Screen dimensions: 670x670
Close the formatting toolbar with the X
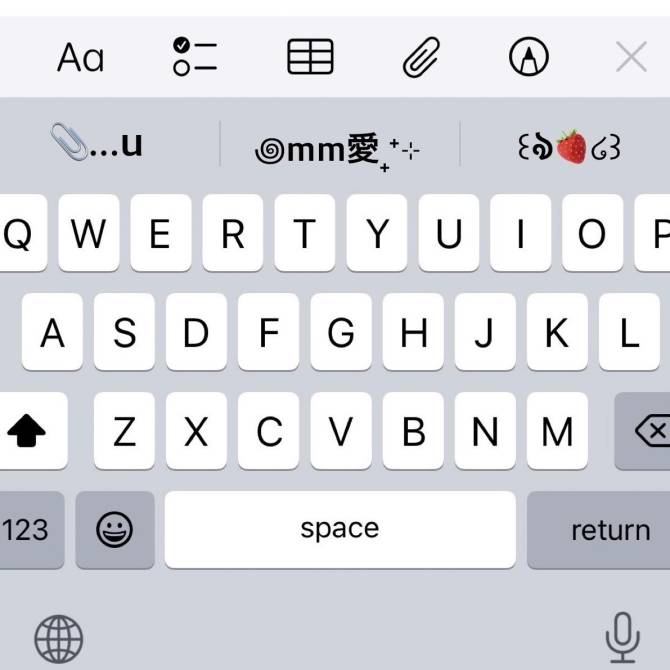pyautogui.click(x=631, y=58)
